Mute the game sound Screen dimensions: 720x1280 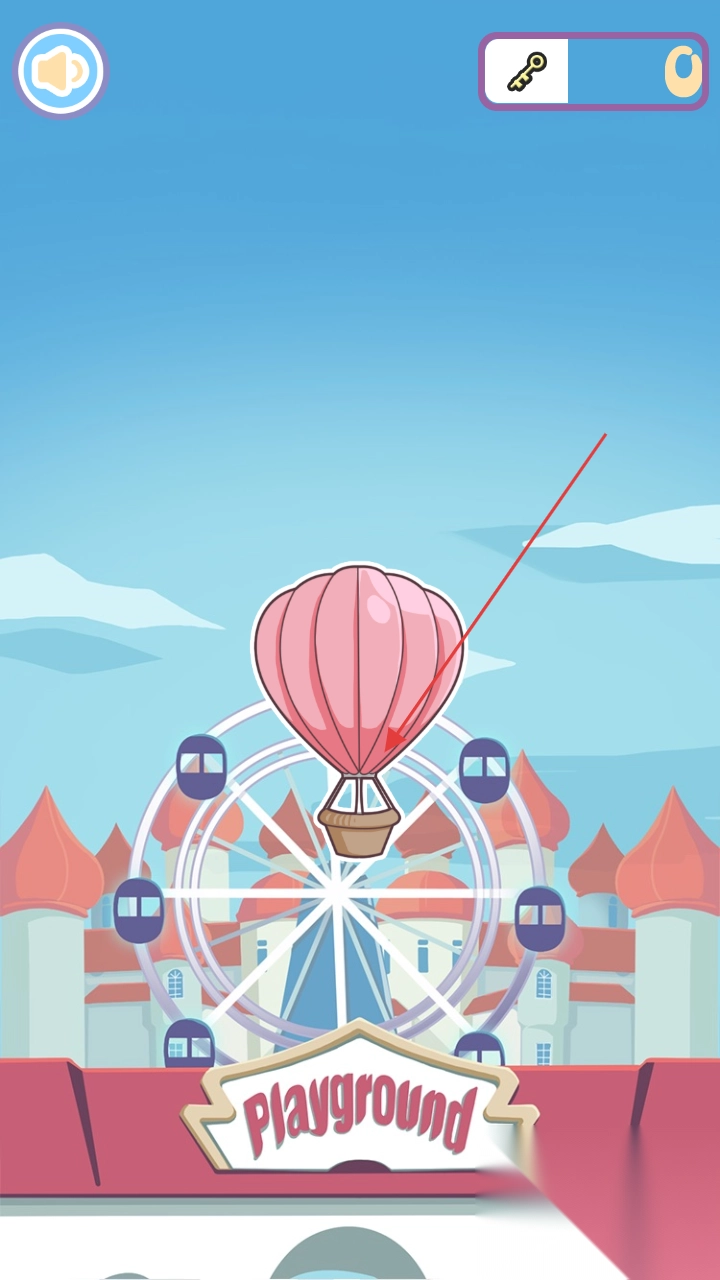pos(60,71)
